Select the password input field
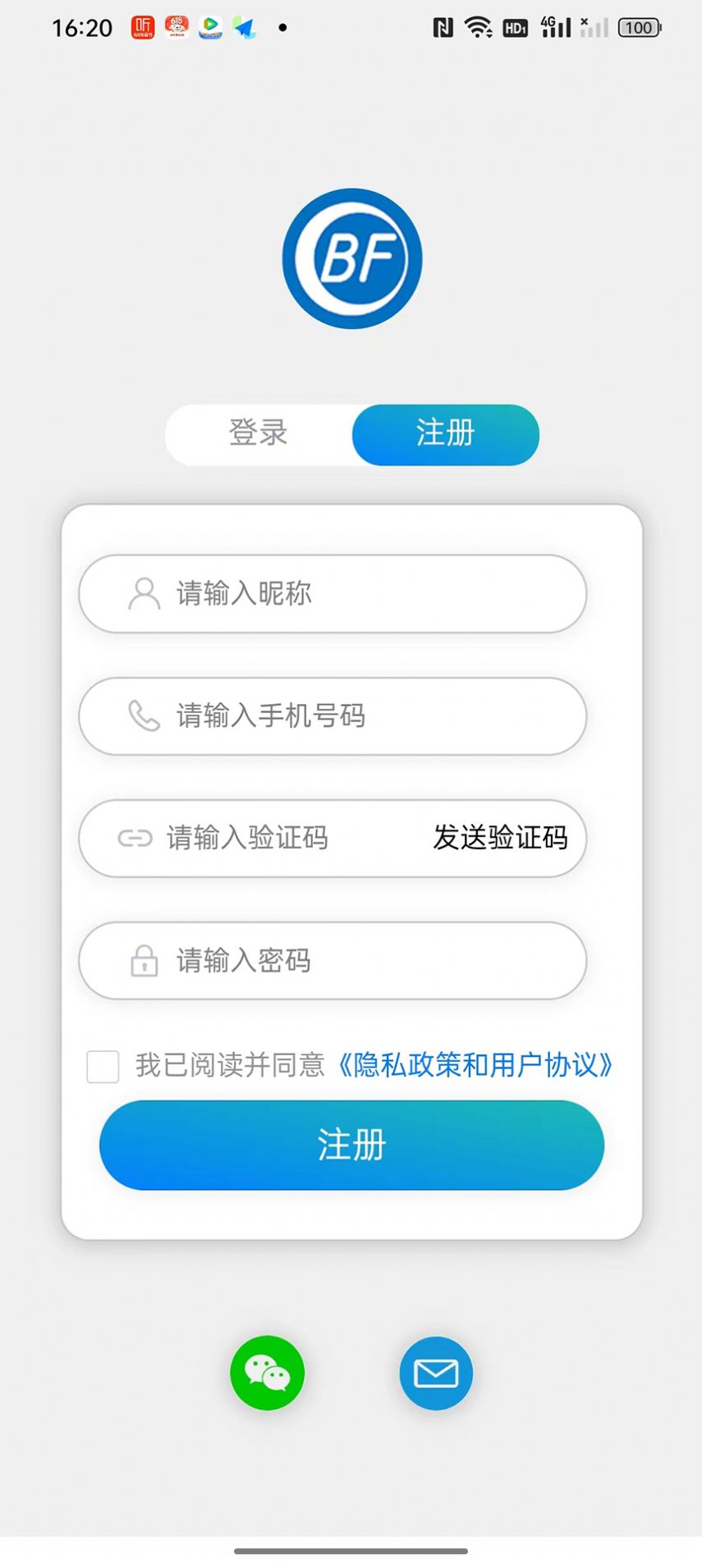This screenshot has width=702, height=1568. point(333,961)
